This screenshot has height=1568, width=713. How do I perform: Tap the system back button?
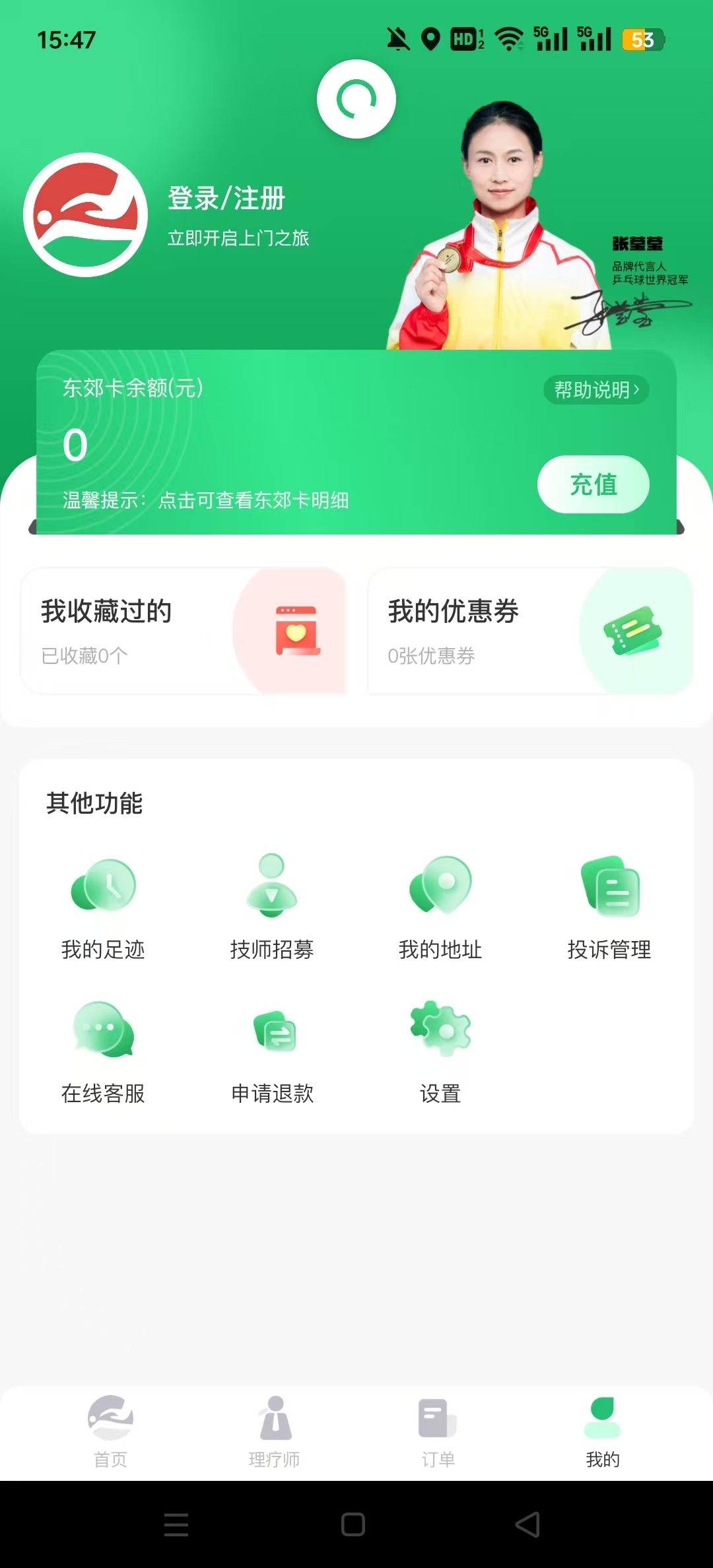[x=527, y=1524]
